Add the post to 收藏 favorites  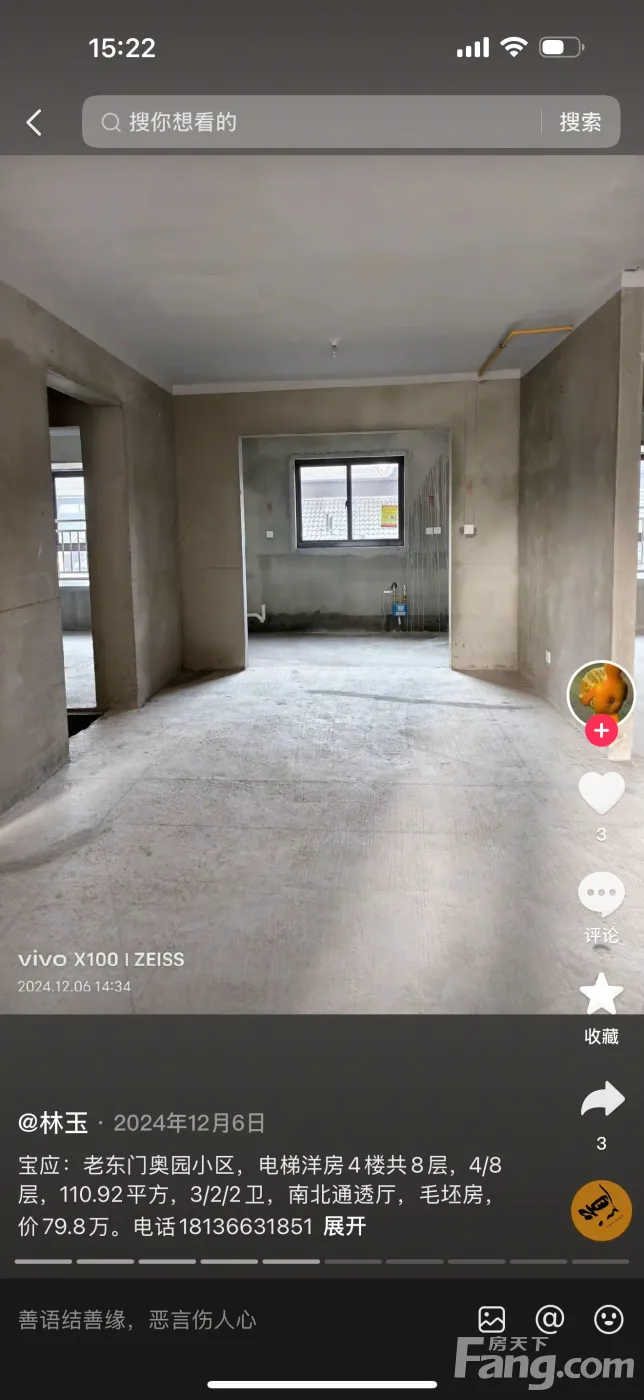(601, 996)
